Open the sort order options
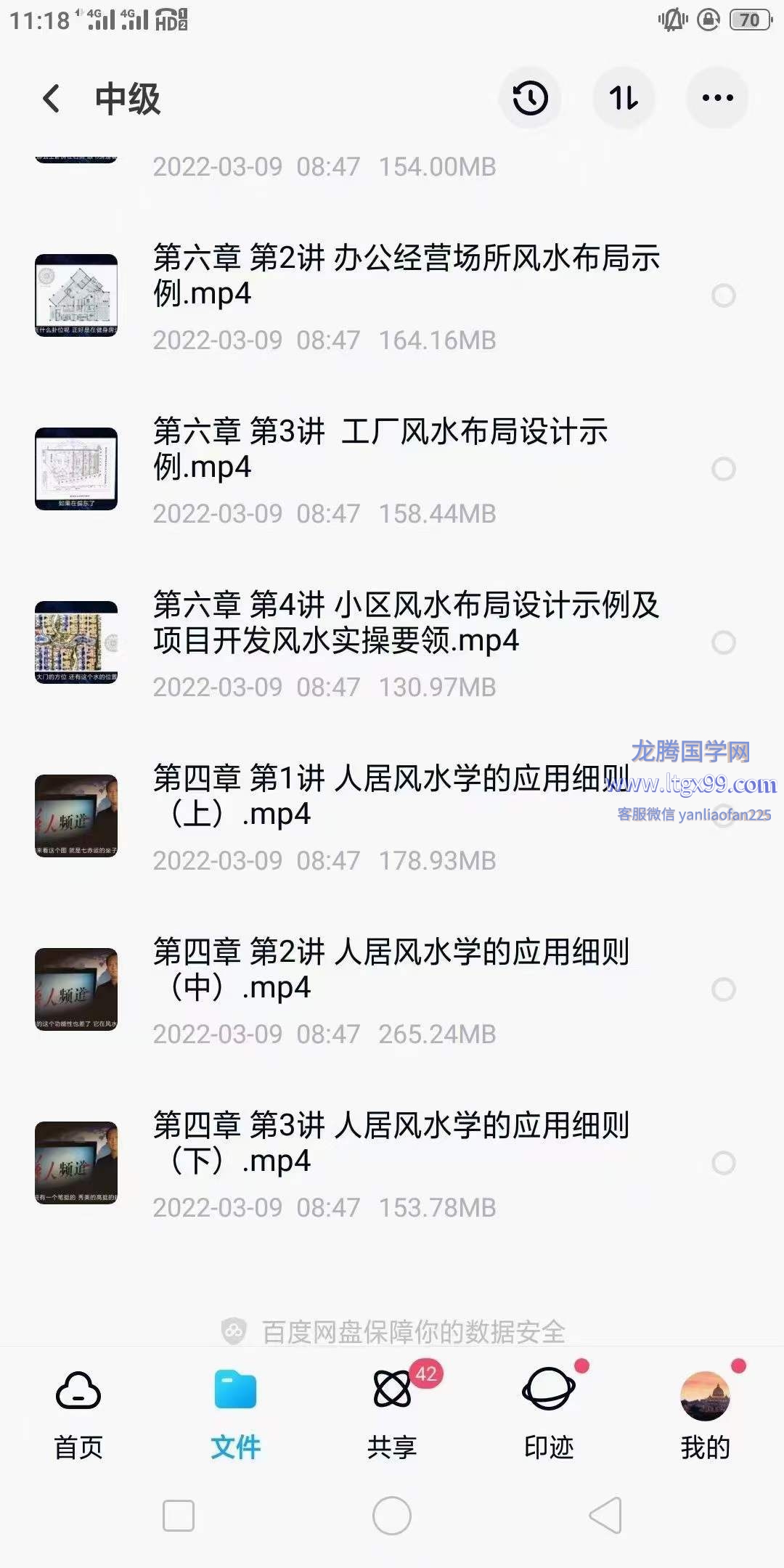This screenshot has height=1568, width=784. click(x=624, y=99)
